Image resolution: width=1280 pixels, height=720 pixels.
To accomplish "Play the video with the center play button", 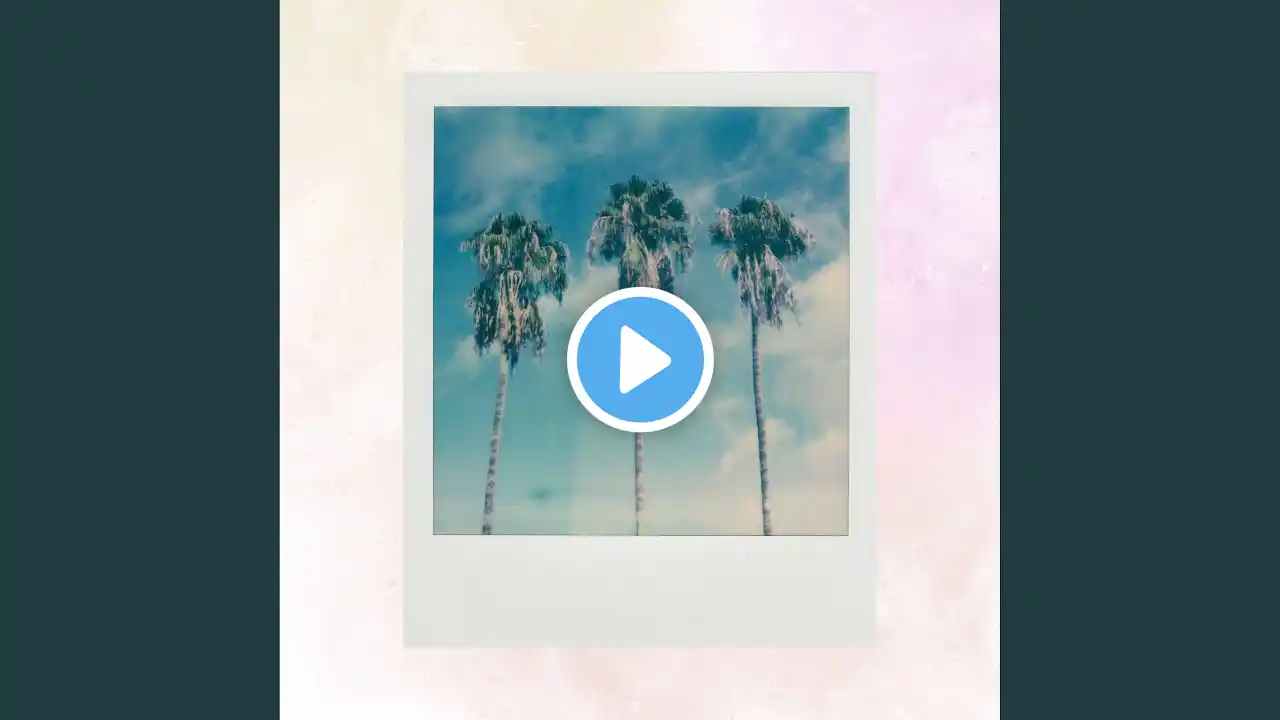I will 640,359.
